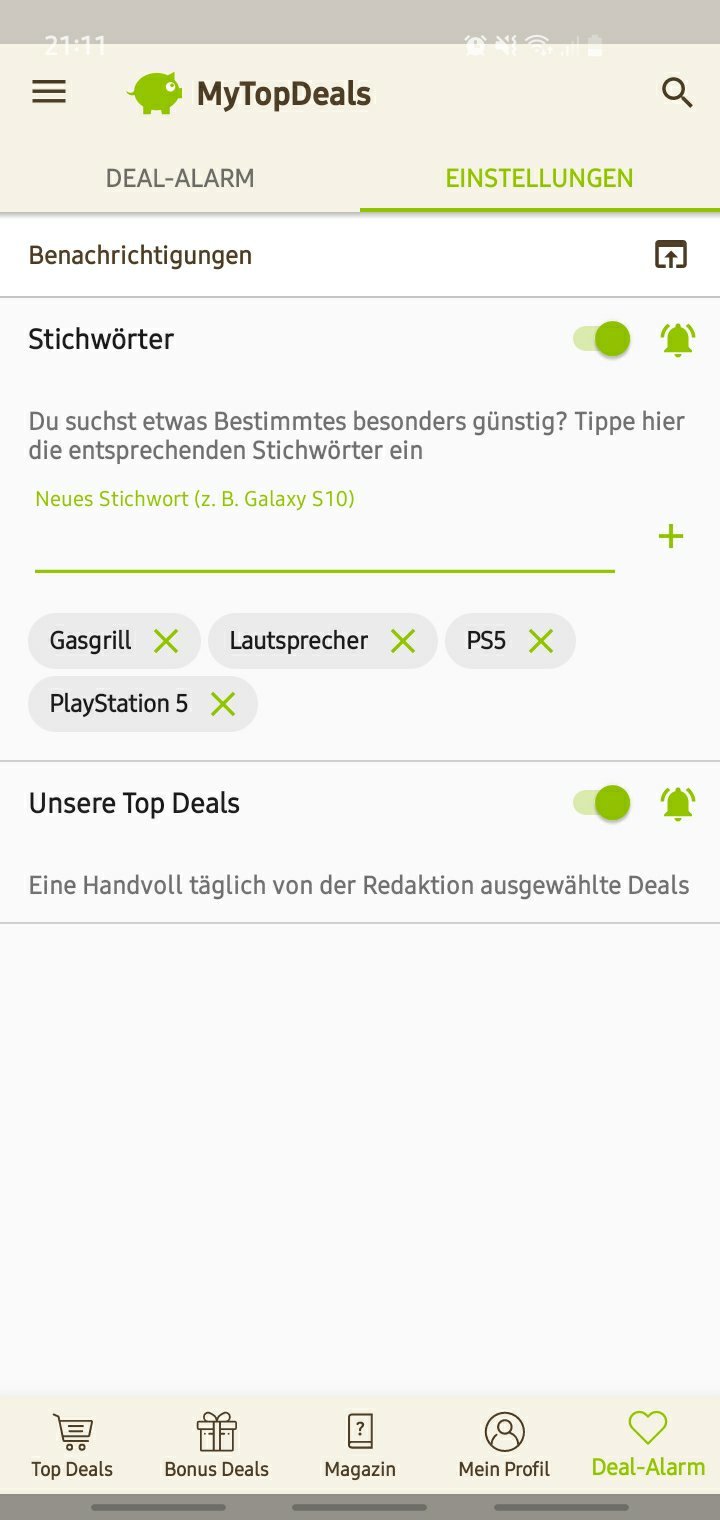Go to Top Deals in bottom navigation
The image size is (720, 1520).
coord(72,1445)
